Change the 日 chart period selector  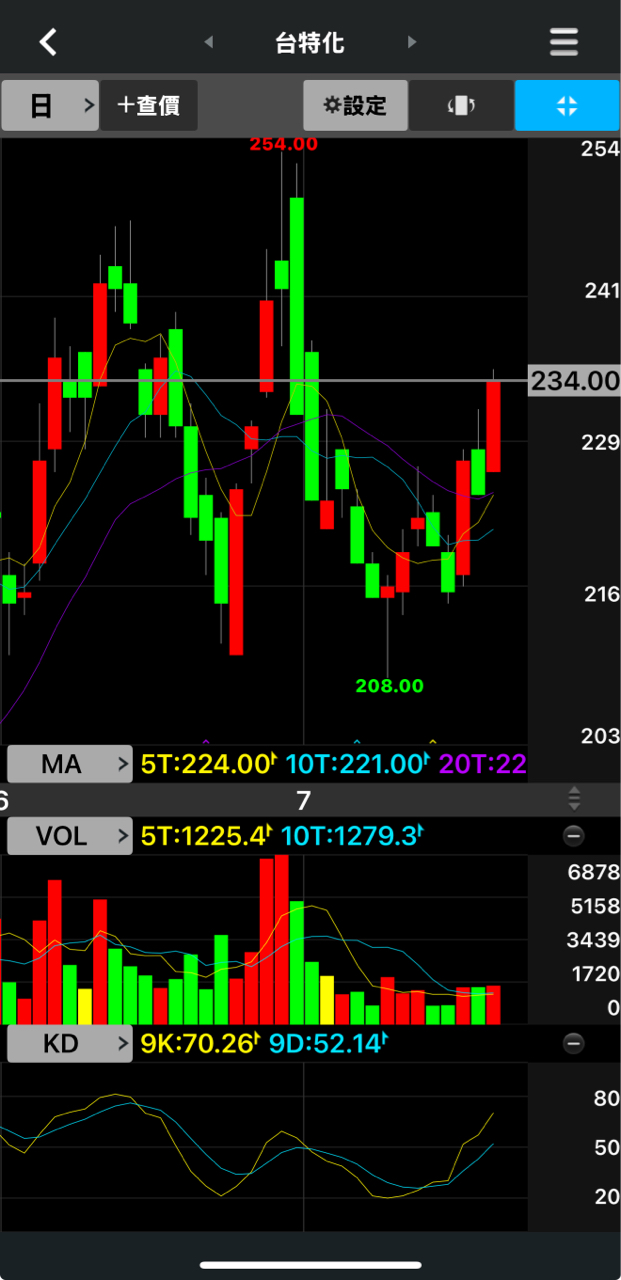pyautogui.click(x=50, y=106)
